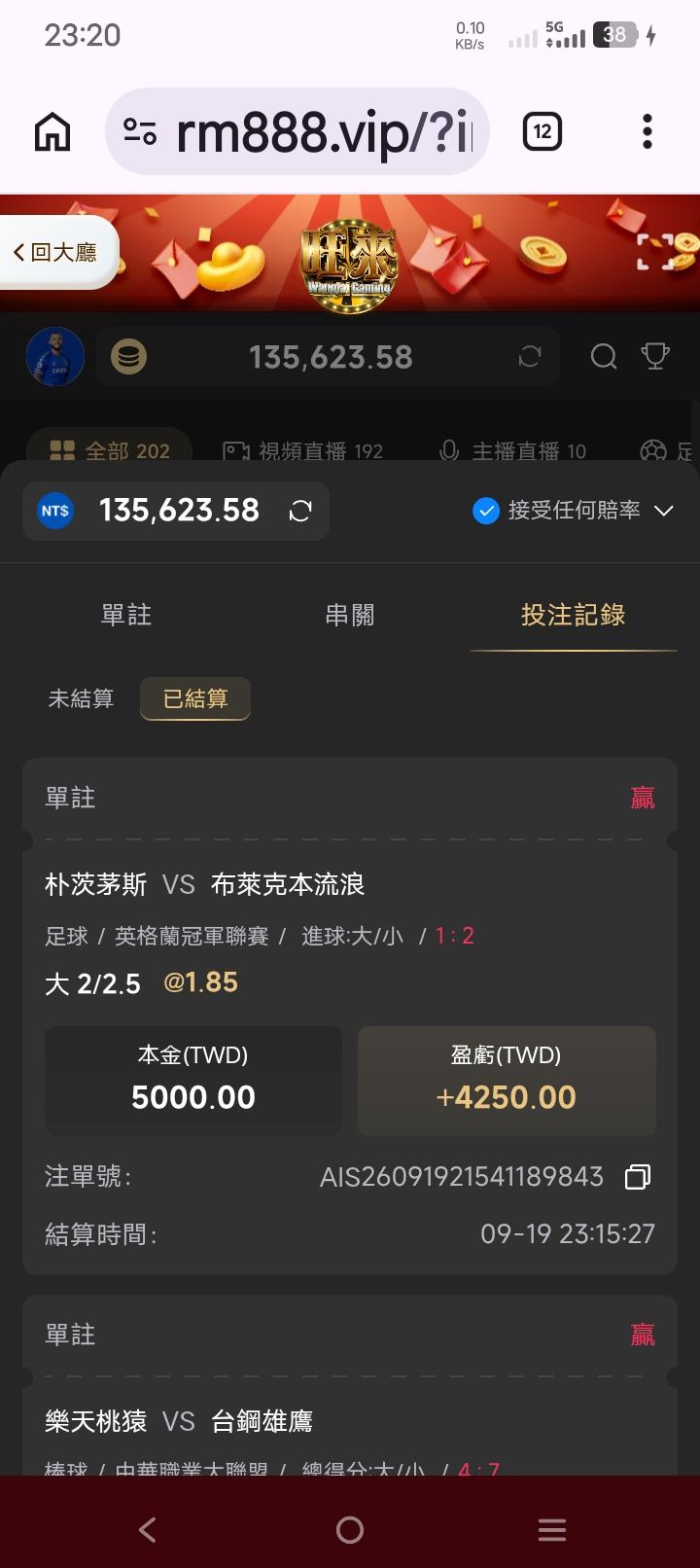This screenshot has height=1568, width=700.
Task: Switch to the 單註 tab
Action: click(126, 615)
